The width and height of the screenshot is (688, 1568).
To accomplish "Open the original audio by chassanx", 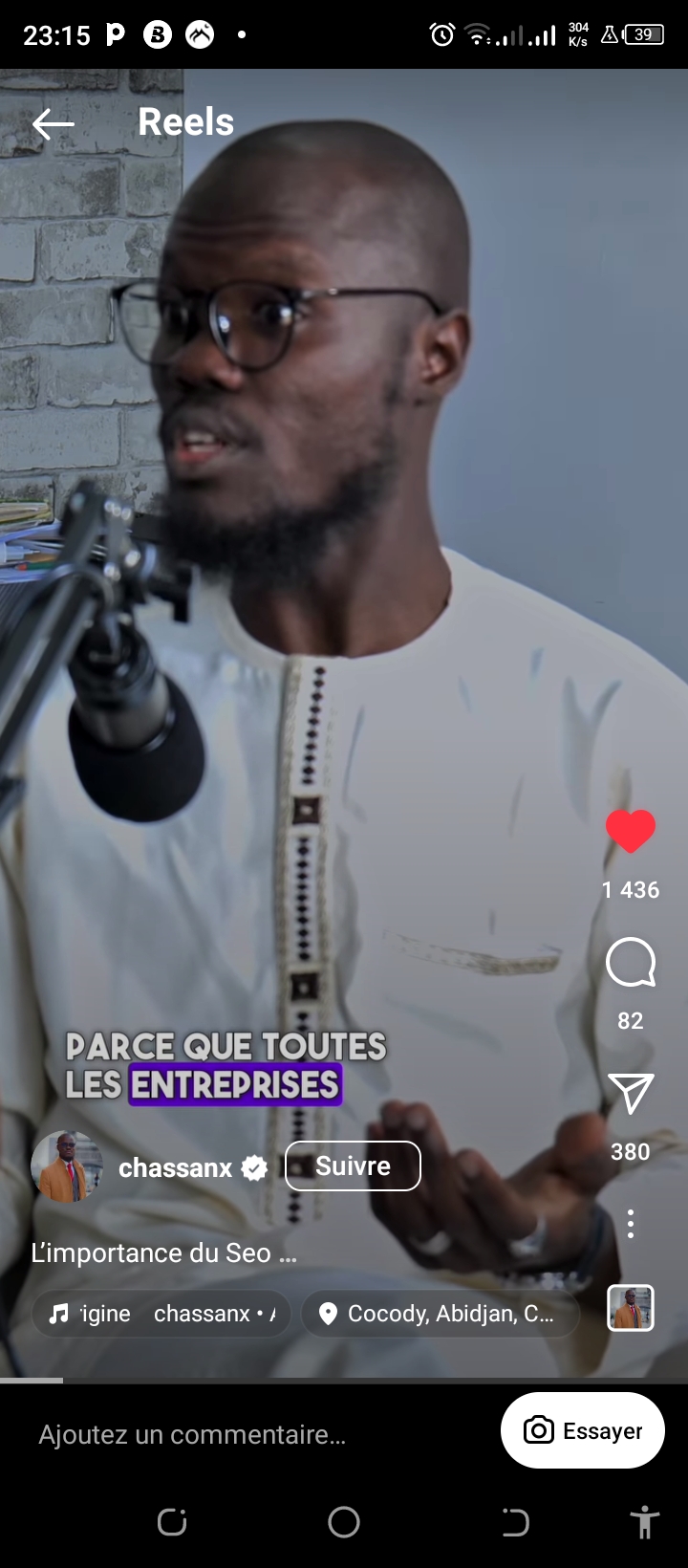I will coord(162,1314).
